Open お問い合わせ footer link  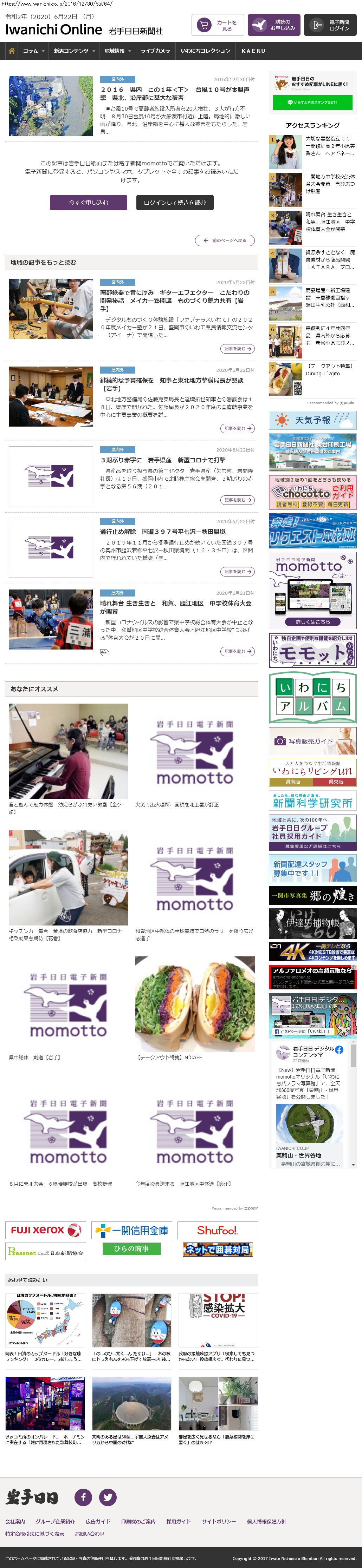(x=90, y=1533)
